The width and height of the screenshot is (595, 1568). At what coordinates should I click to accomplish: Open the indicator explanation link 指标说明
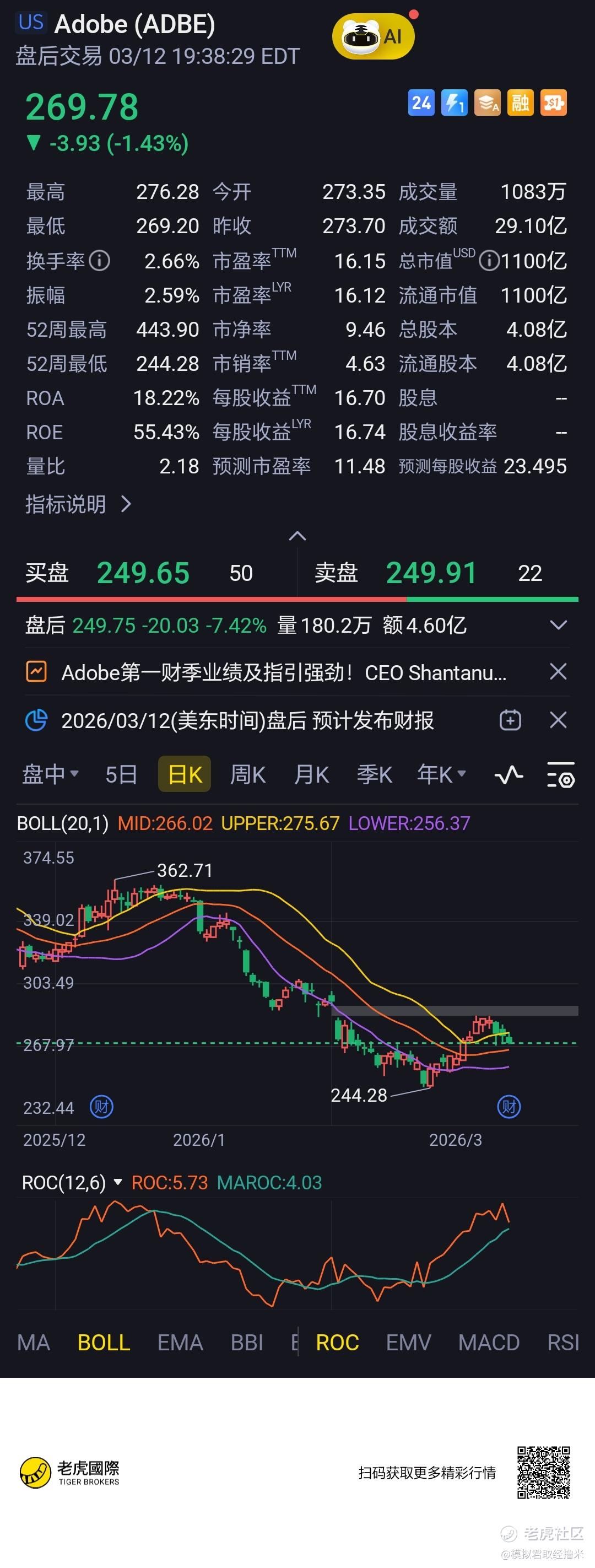[78, 504]
